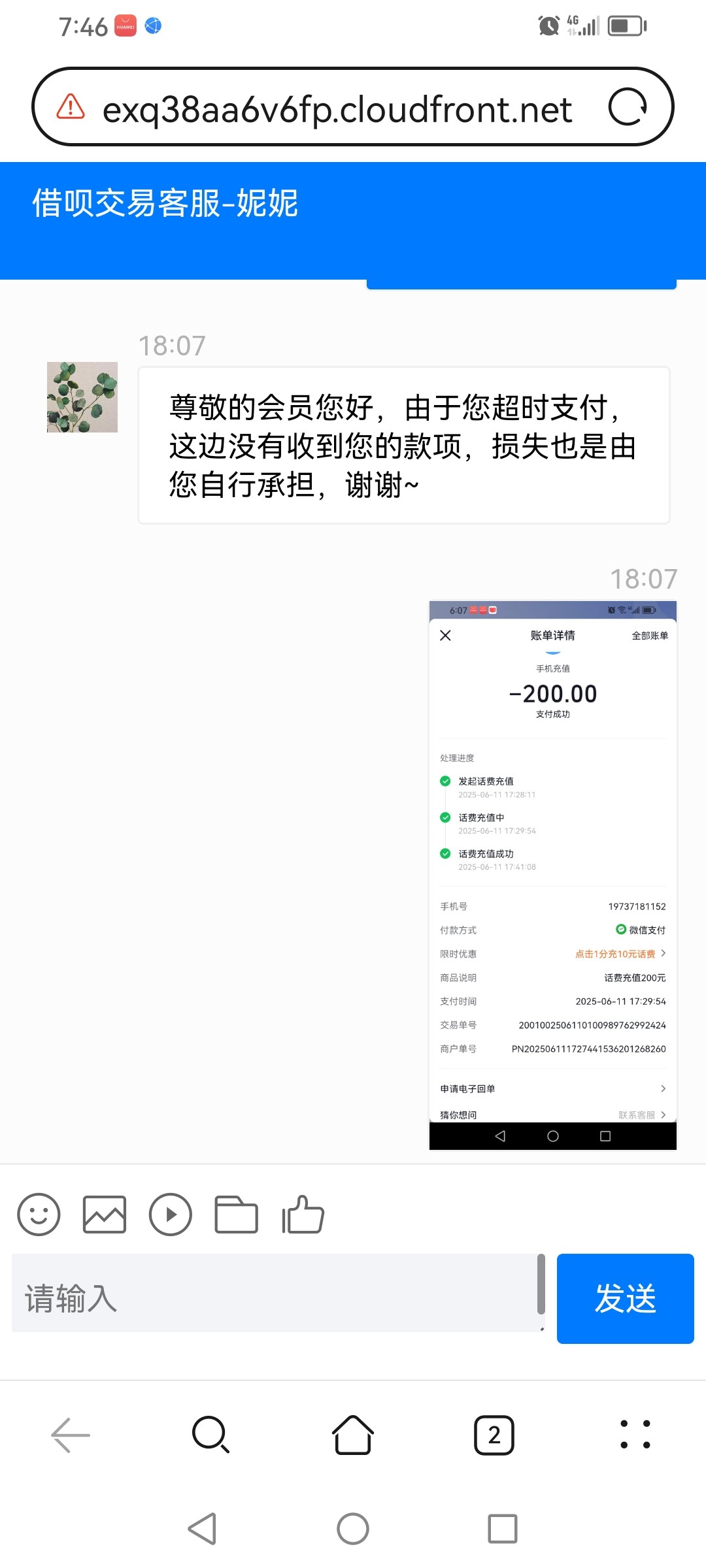Screen dimensions: 706x1568
Task: Tap the thumbs-up rating icon
Action: point(303,1215)
